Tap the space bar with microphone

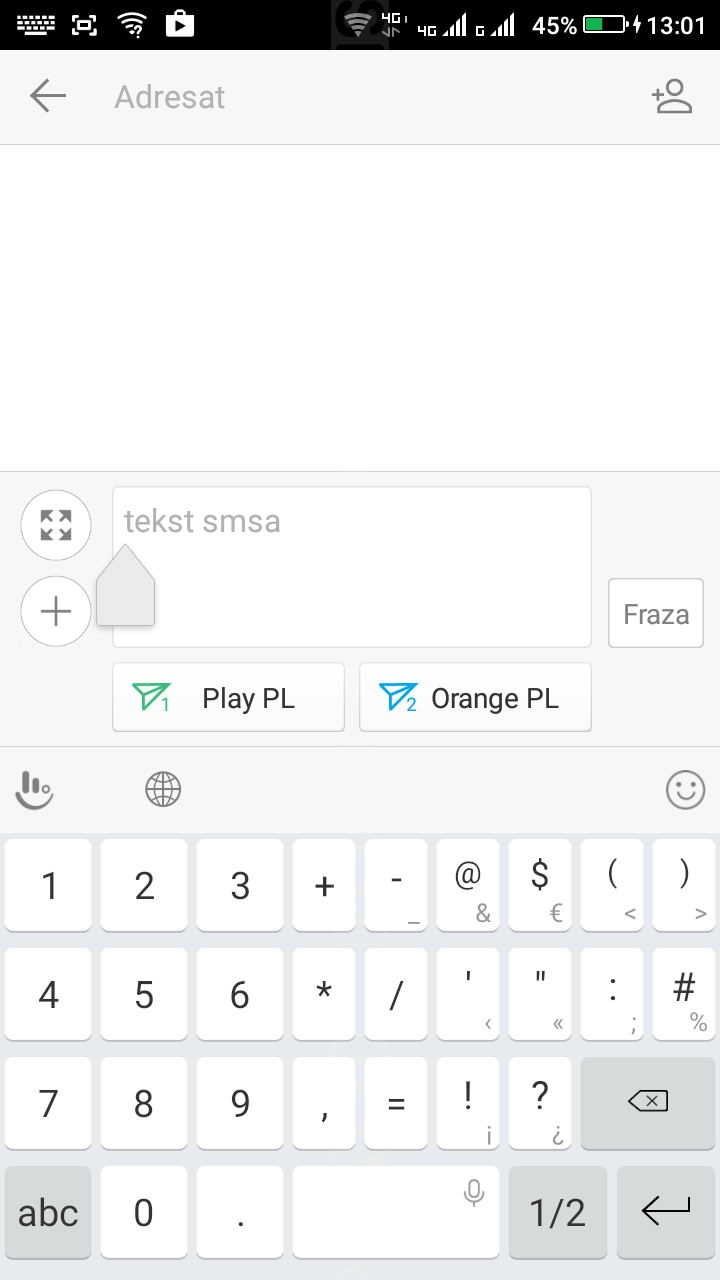point(396,1212)
